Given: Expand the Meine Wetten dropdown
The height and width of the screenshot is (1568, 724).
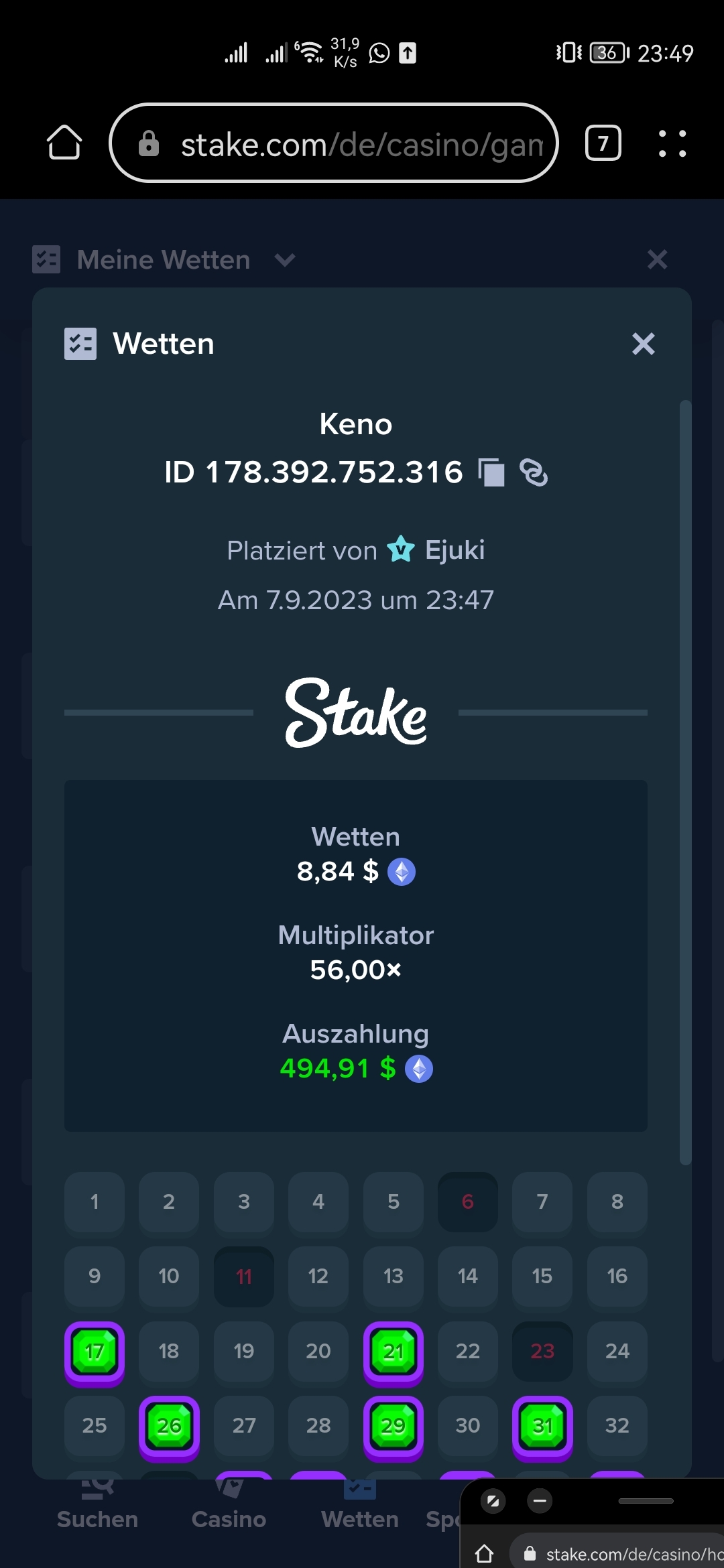Looking at the screenshot, I should pos(285,260).
